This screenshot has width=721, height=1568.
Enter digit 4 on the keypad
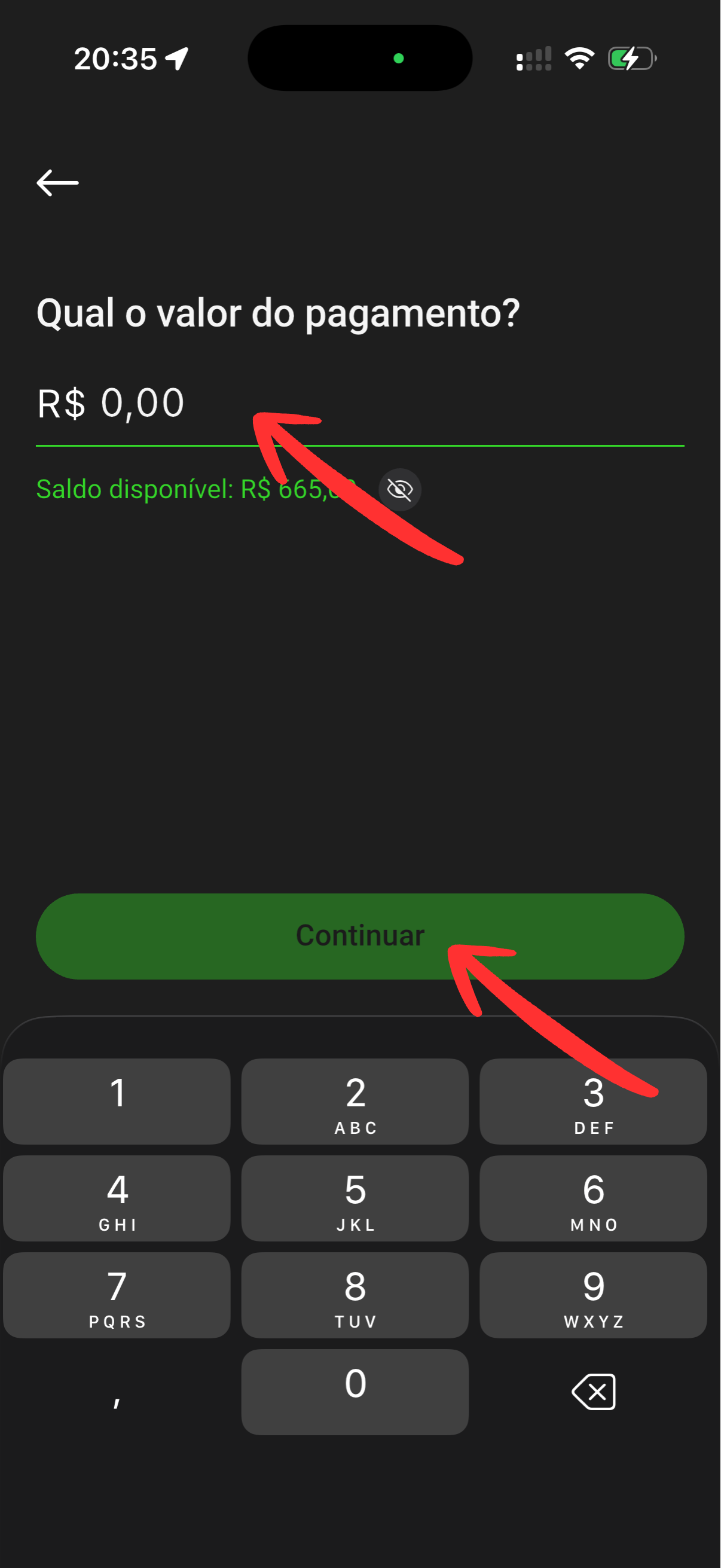coord(117,1198)
